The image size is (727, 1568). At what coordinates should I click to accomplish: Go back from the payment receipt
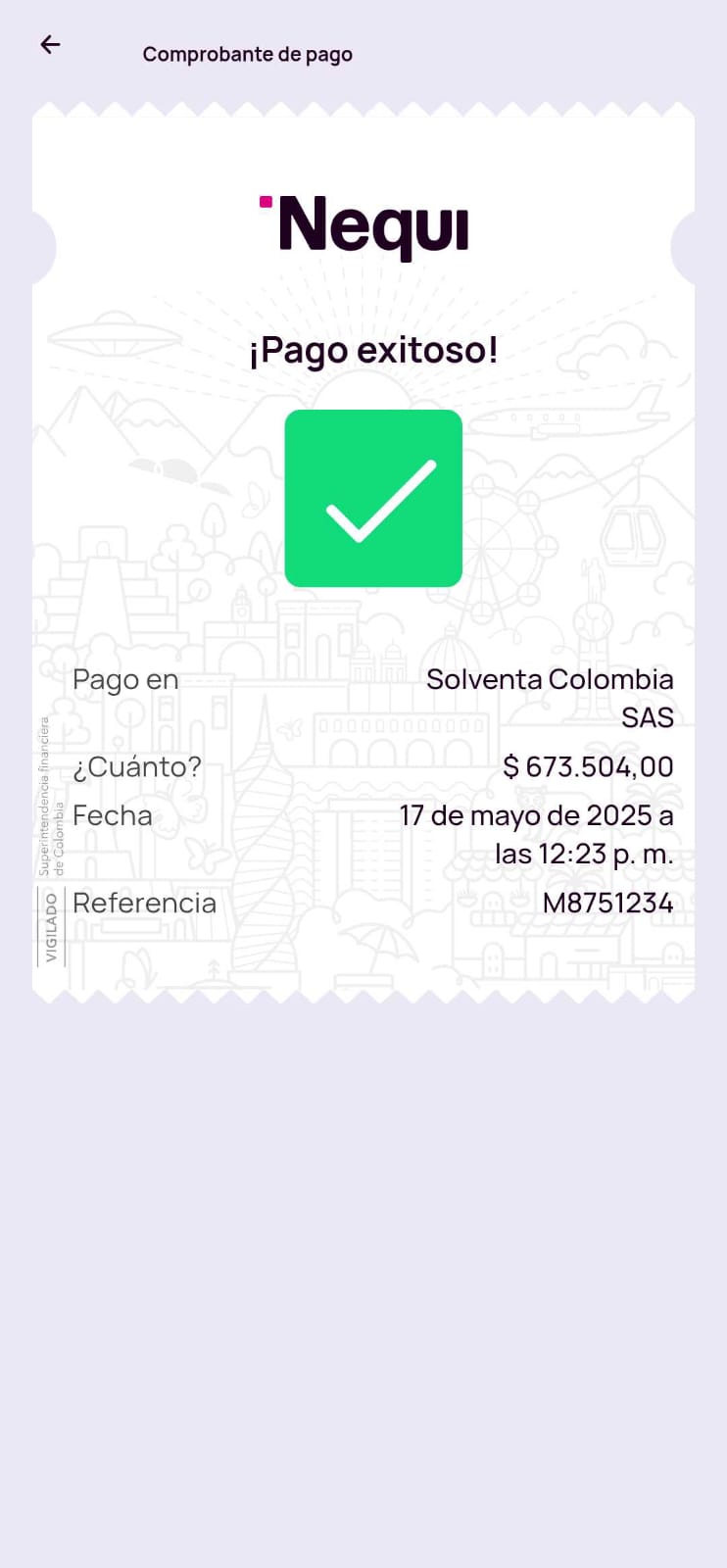click(50, 44)
